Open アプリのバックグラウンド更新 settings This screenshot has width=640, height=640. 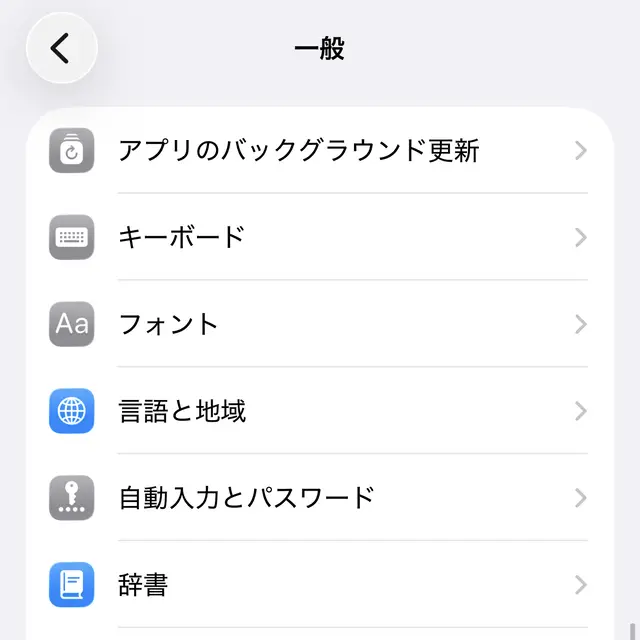(320, 151)
